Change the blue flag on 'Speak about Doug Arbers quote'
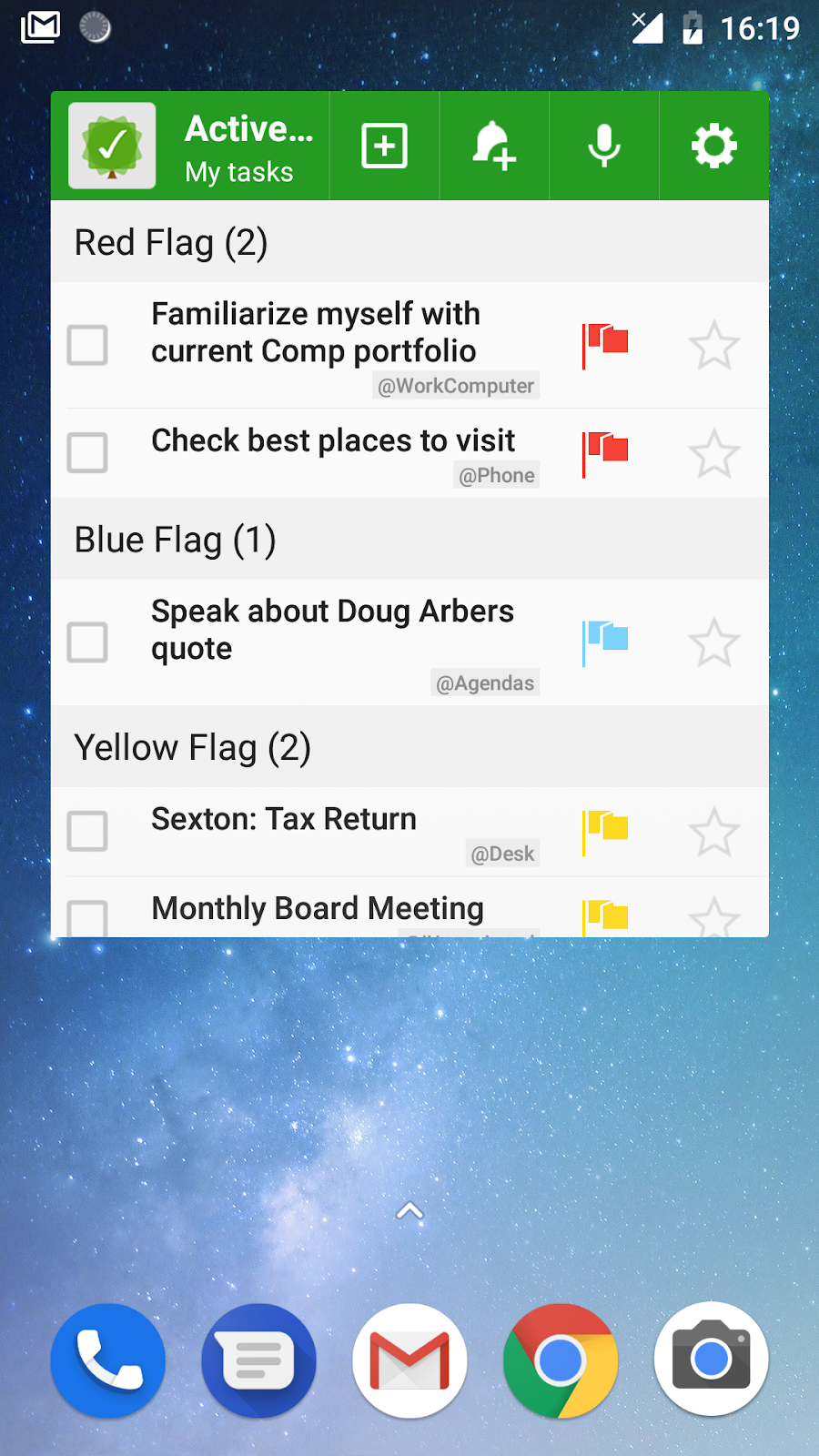 [x=605, y=642]
